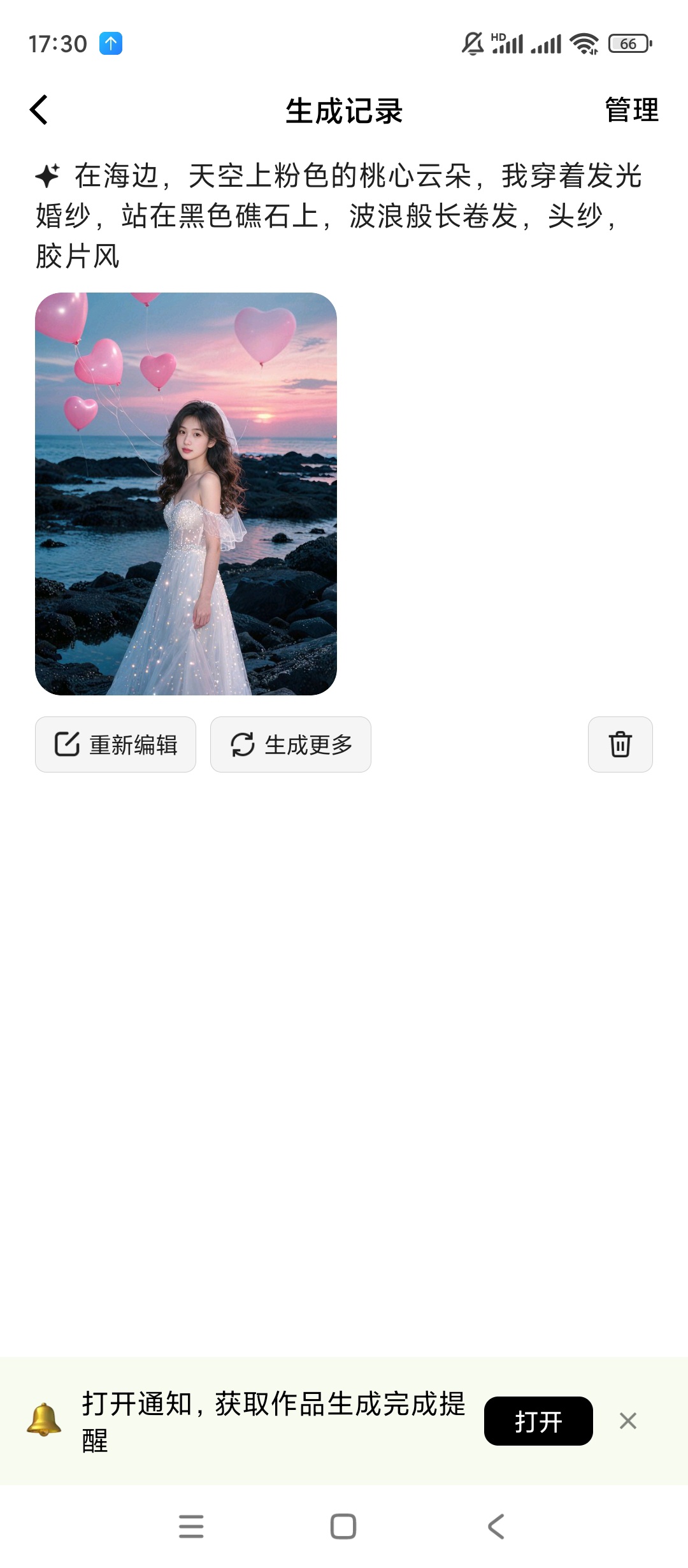
Task: Tap 重新编辑 to edit the prompt
Action: click(115, 744)
